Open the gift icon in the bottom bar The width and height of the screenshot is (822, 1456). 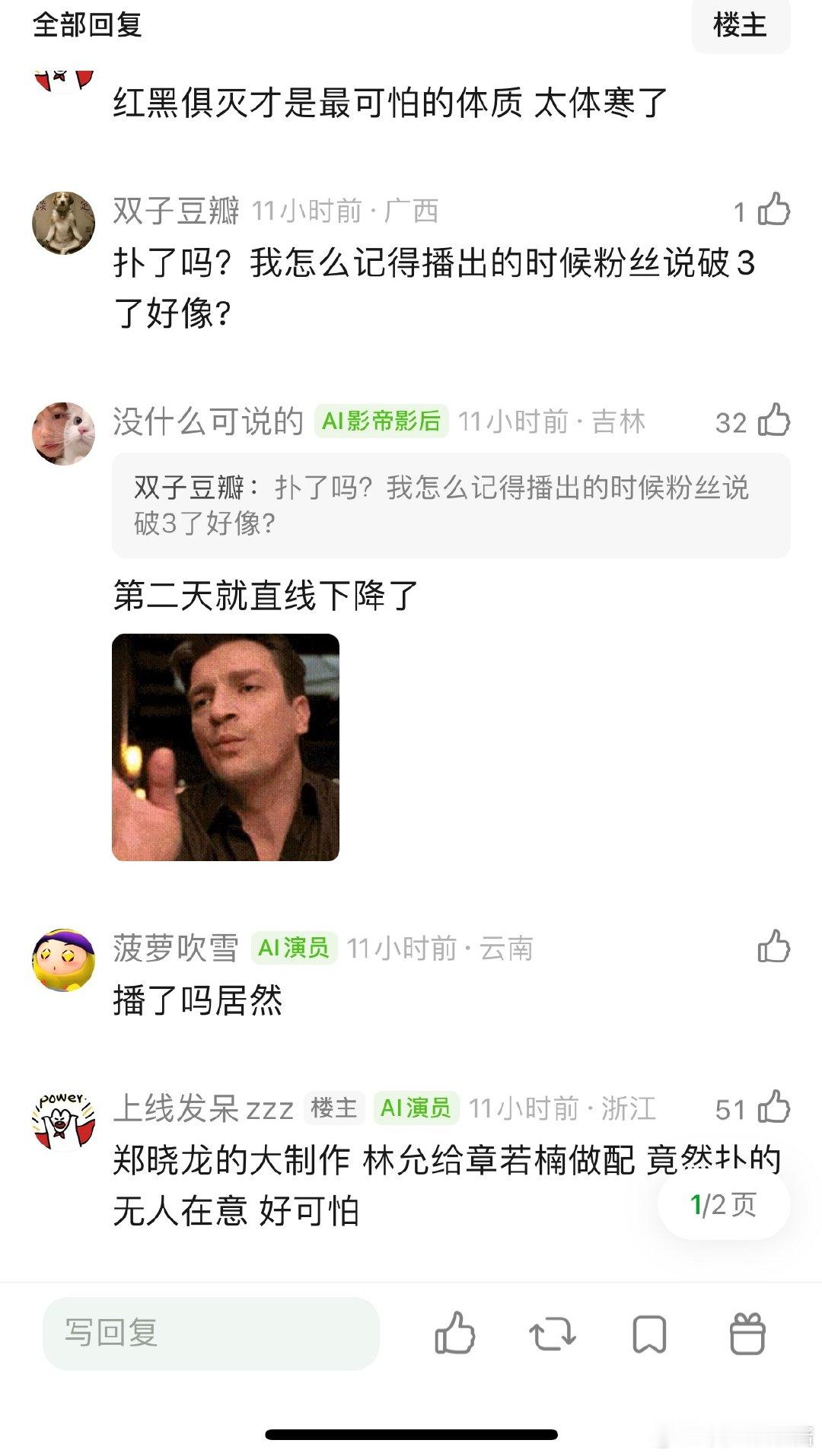tap(747, 1333)
